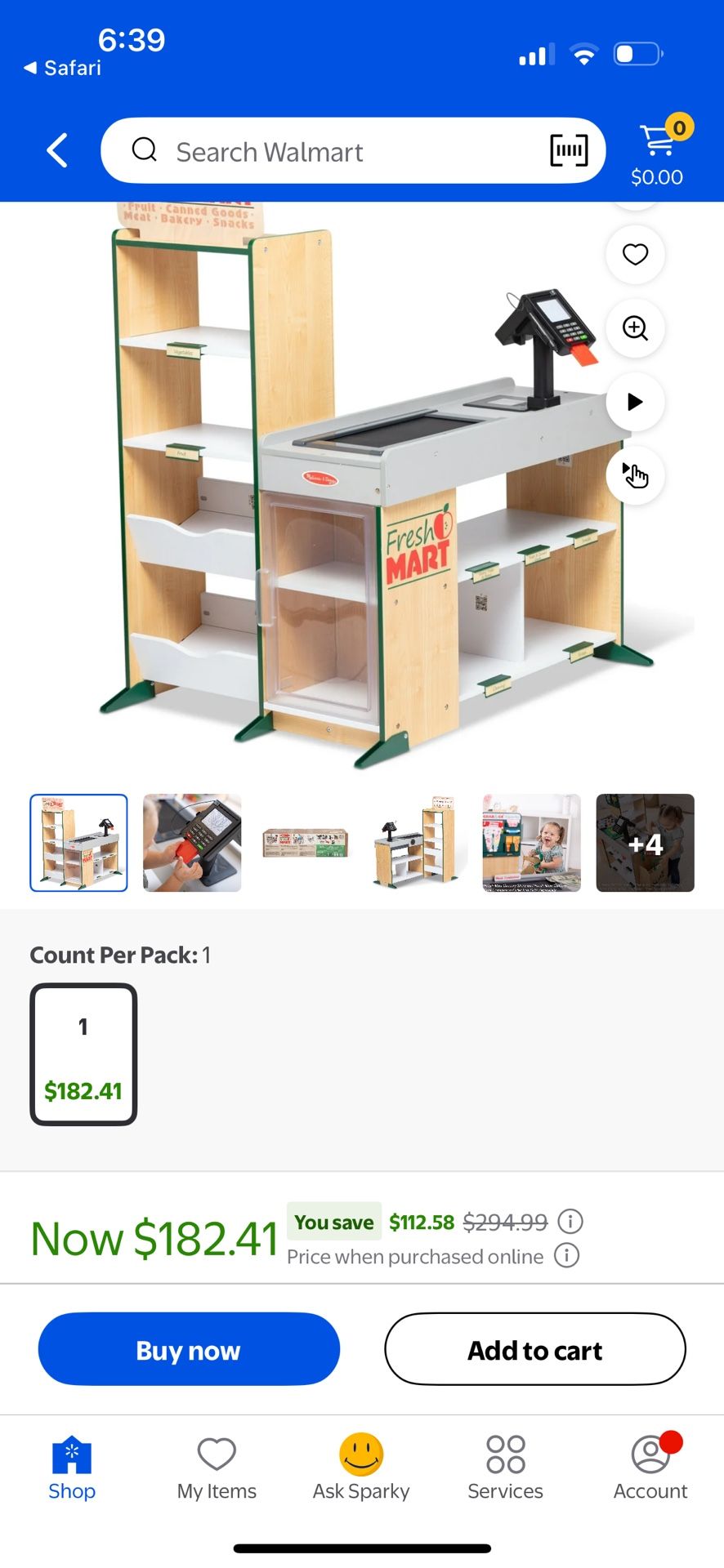This screenshot has width=724, height=1568.
Task: Select the 1 count pack option
Action: click(83, 1054)
